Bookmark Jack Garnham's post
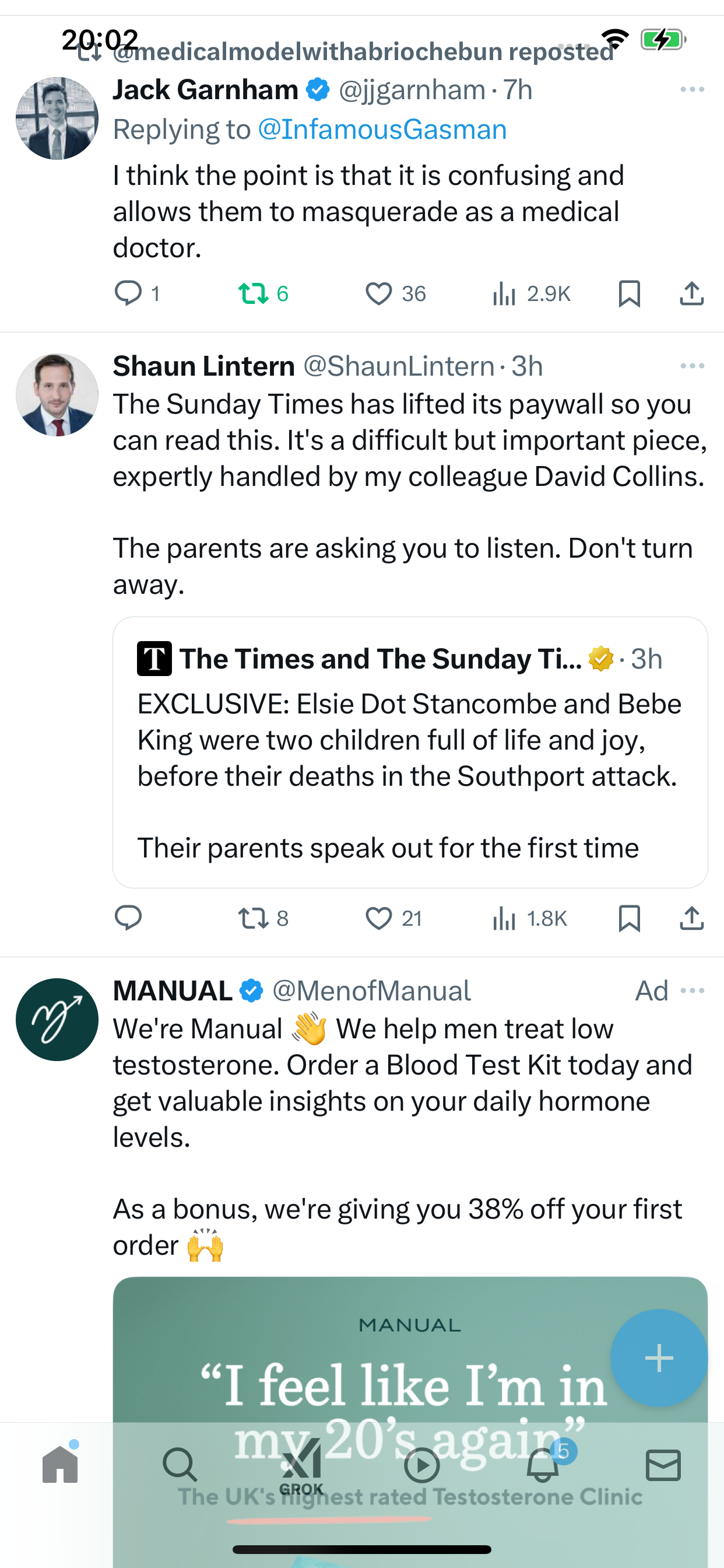Screen dimensions: 724x1568 pyautogui.click(x=629, y=293)
